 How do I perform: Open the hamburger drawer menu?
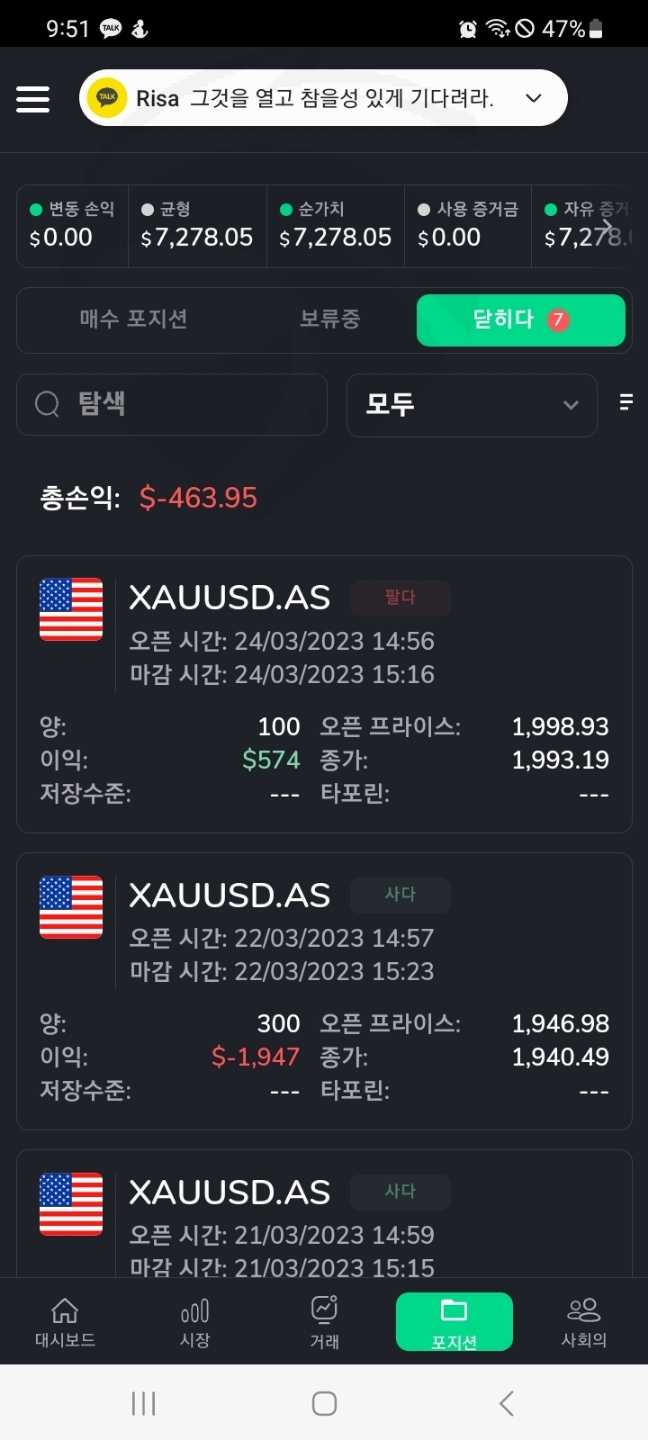[x=33, y=99]
